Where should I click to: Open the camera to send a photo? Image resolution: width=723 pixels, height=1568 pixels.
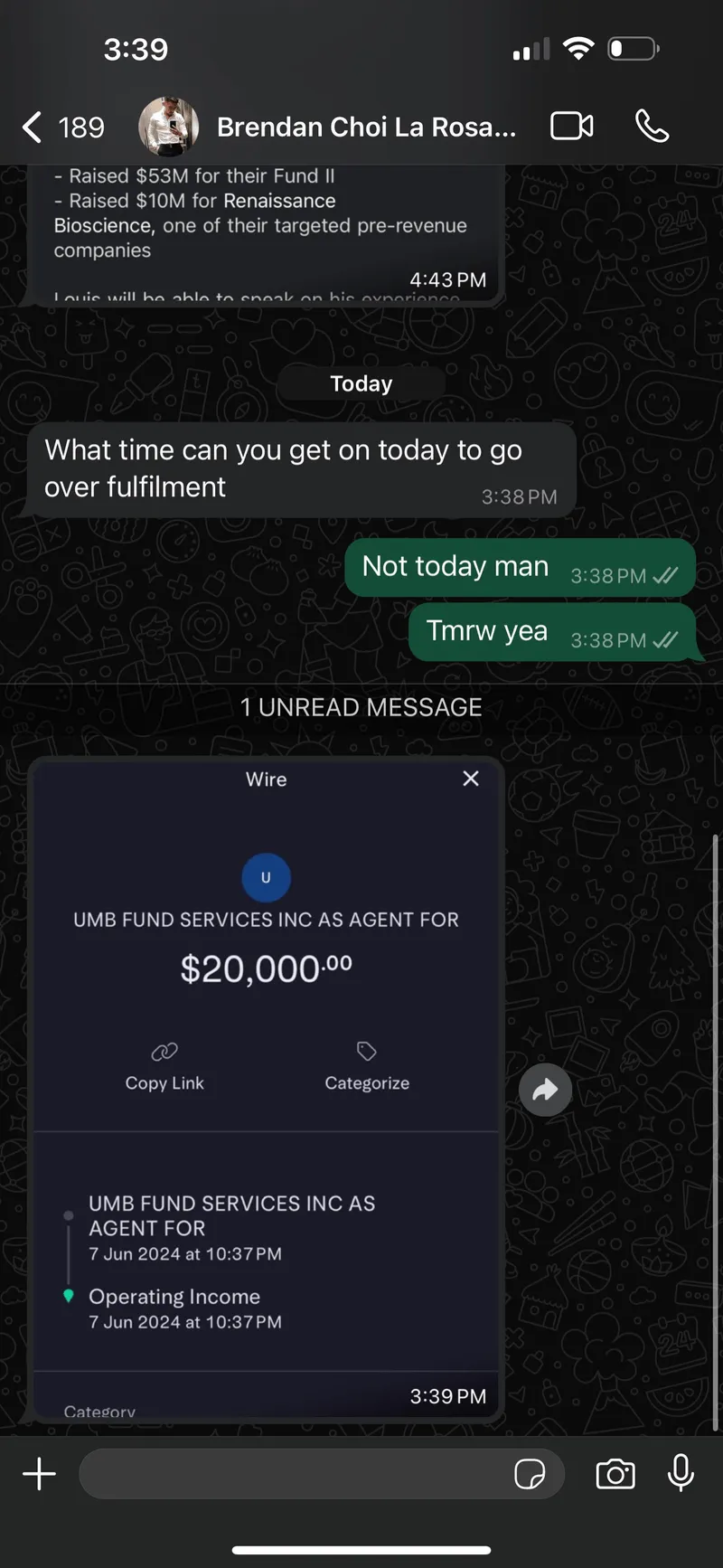click(615, 1474)
